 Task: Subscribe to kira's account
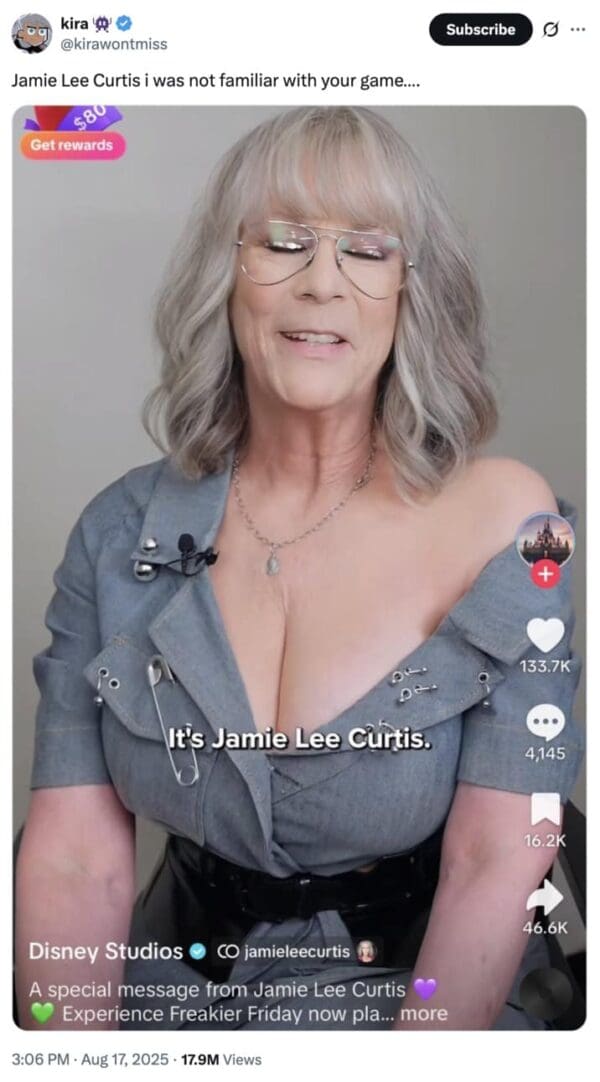(x=480, y=30)
